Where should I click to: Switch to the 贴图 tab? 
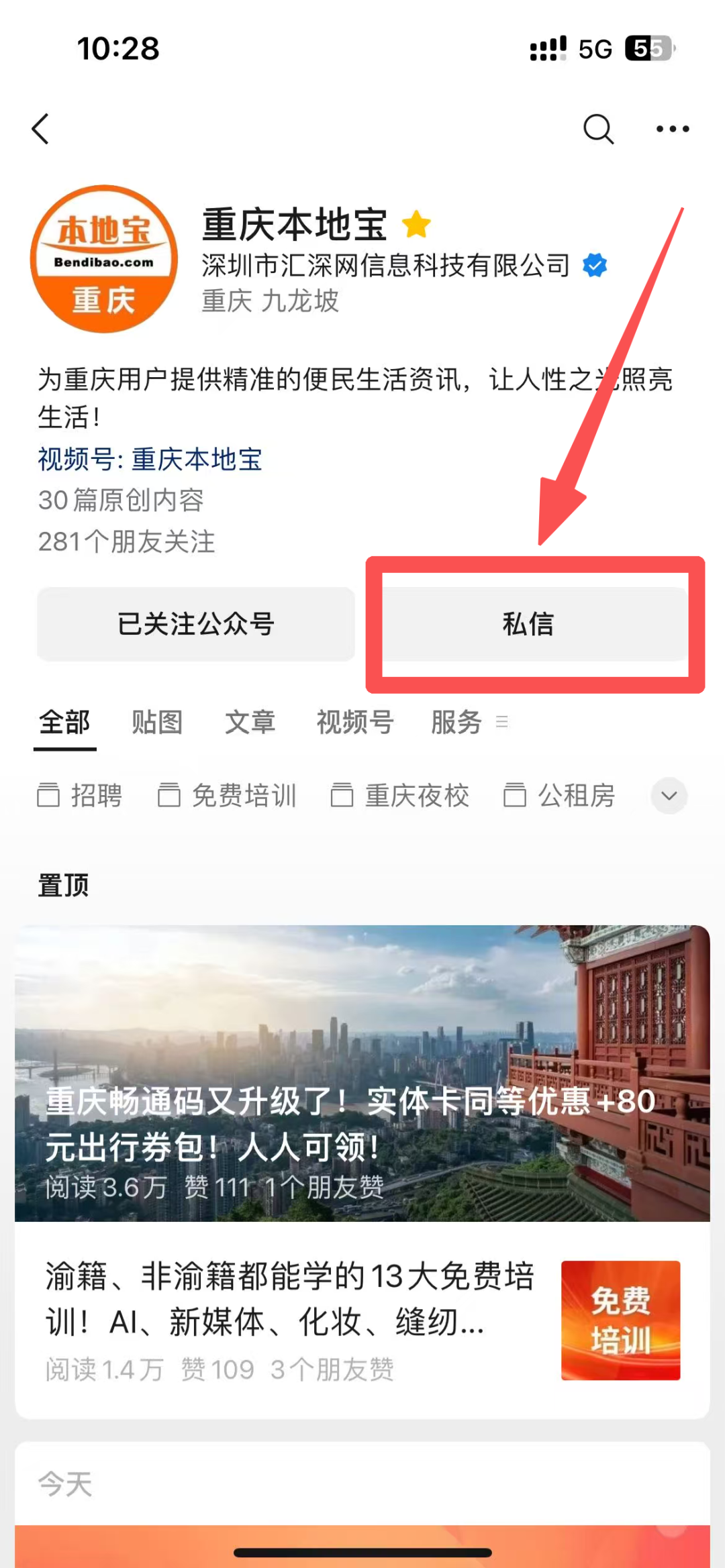(x=157, y=723)
